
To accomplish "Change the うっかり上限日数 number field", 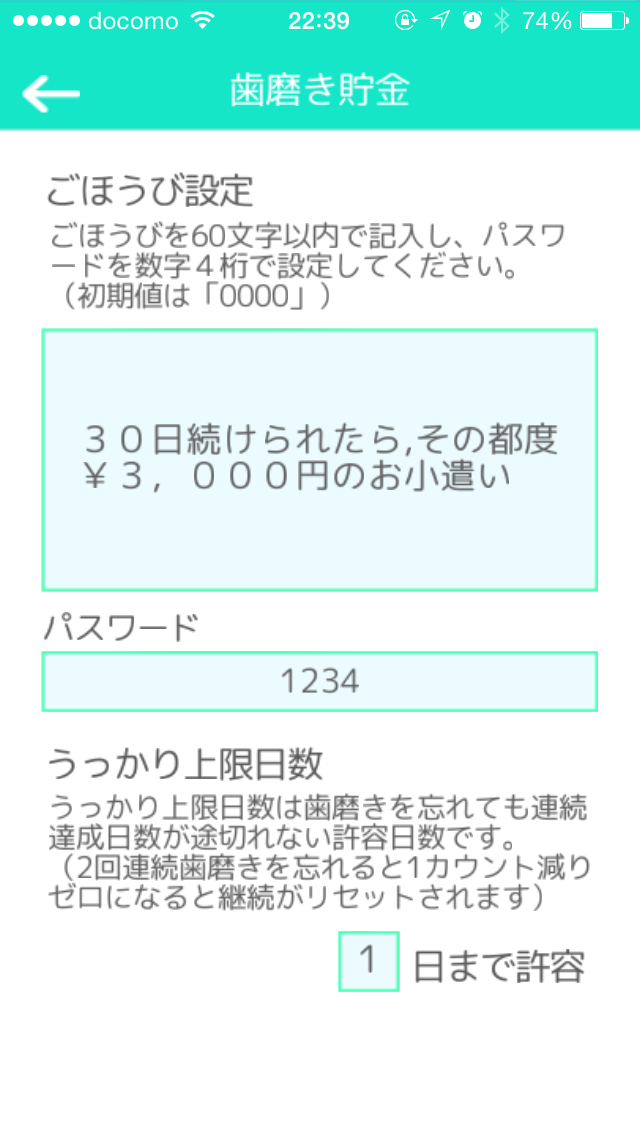I will (x=369, y=961).
